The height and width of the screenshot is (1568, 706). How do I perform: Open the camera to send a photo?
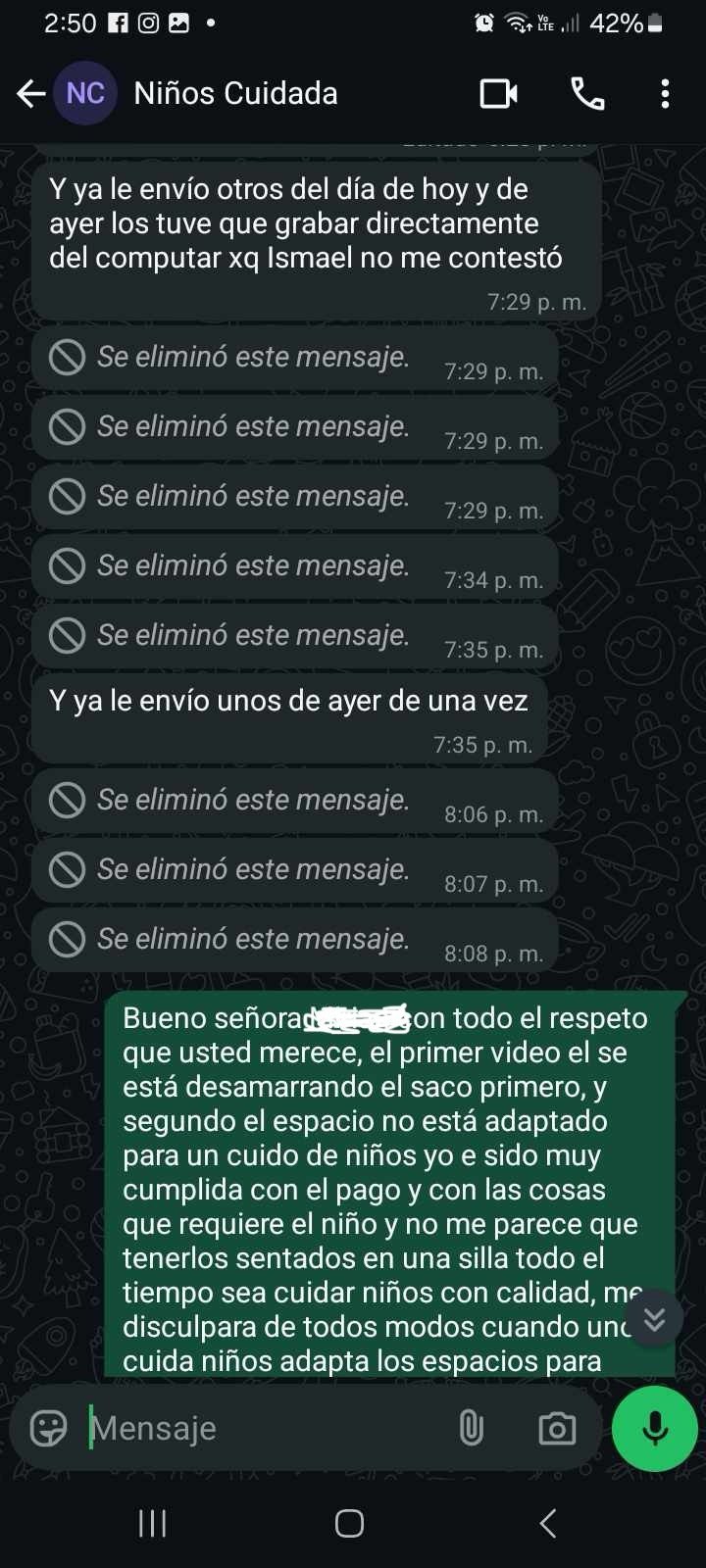pyautogui.click(x=557, y=1429)
